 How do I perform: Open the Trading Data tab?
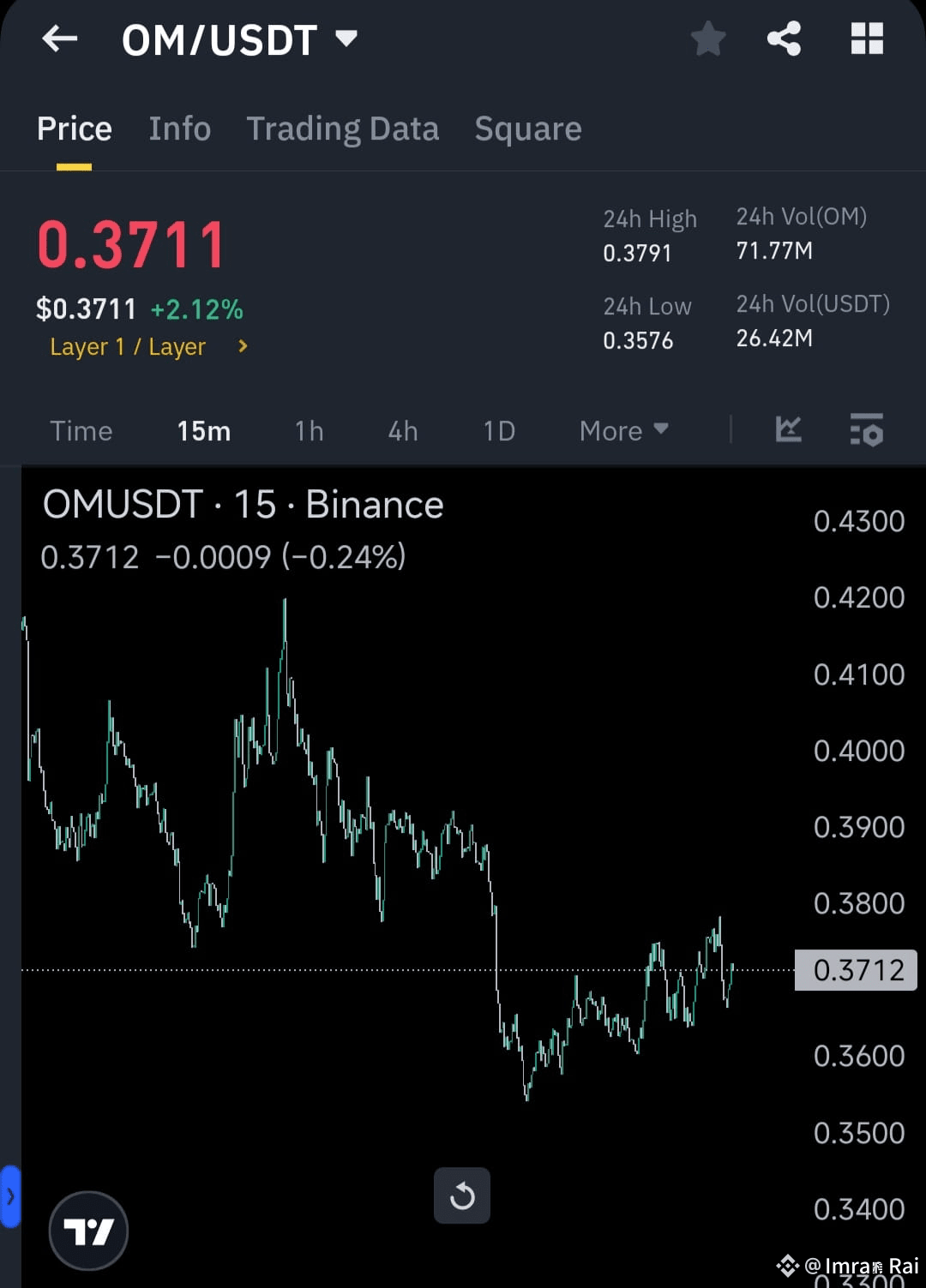pos(343,129)
